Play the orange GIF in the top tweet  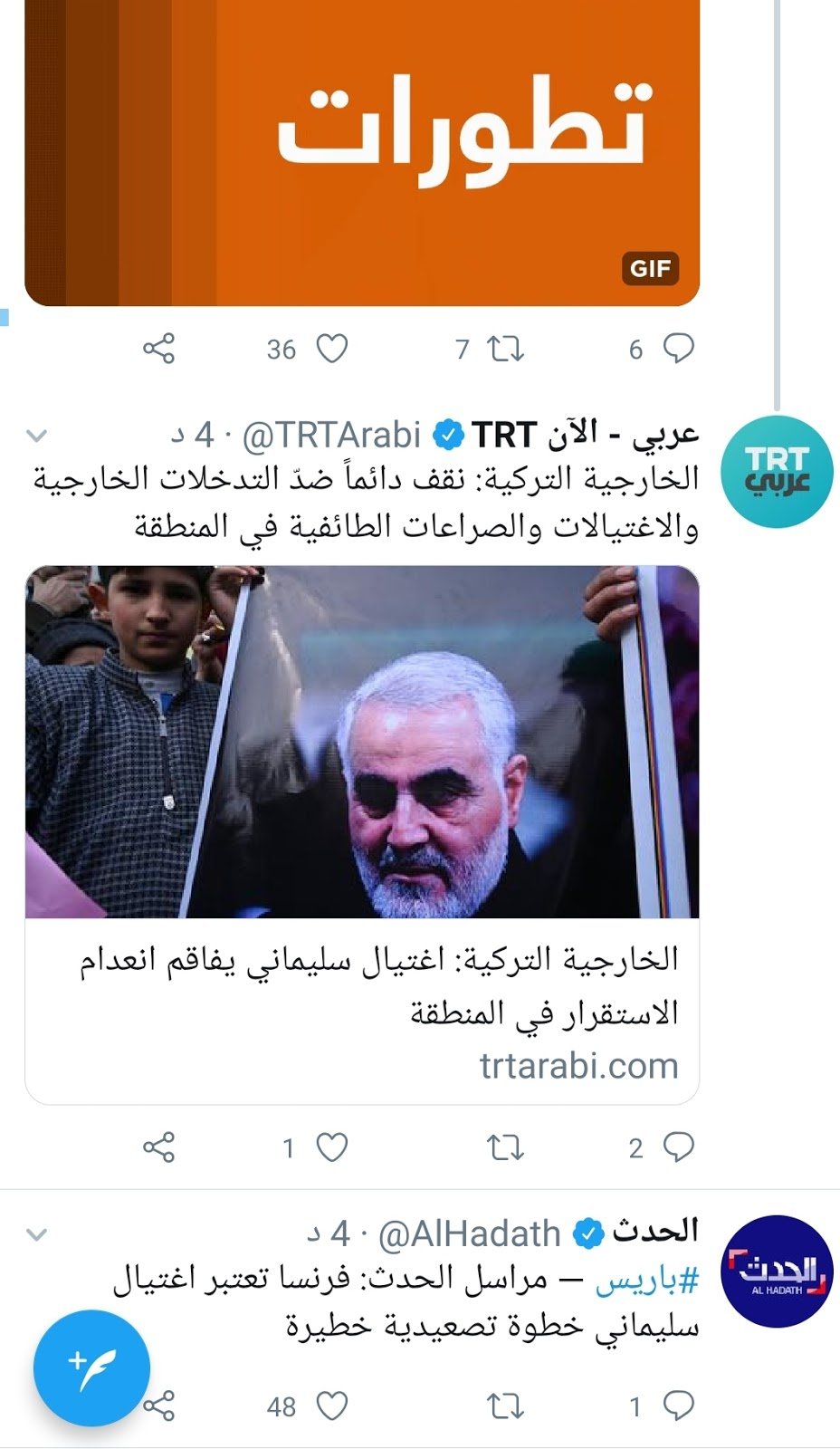tap(362, 152)
